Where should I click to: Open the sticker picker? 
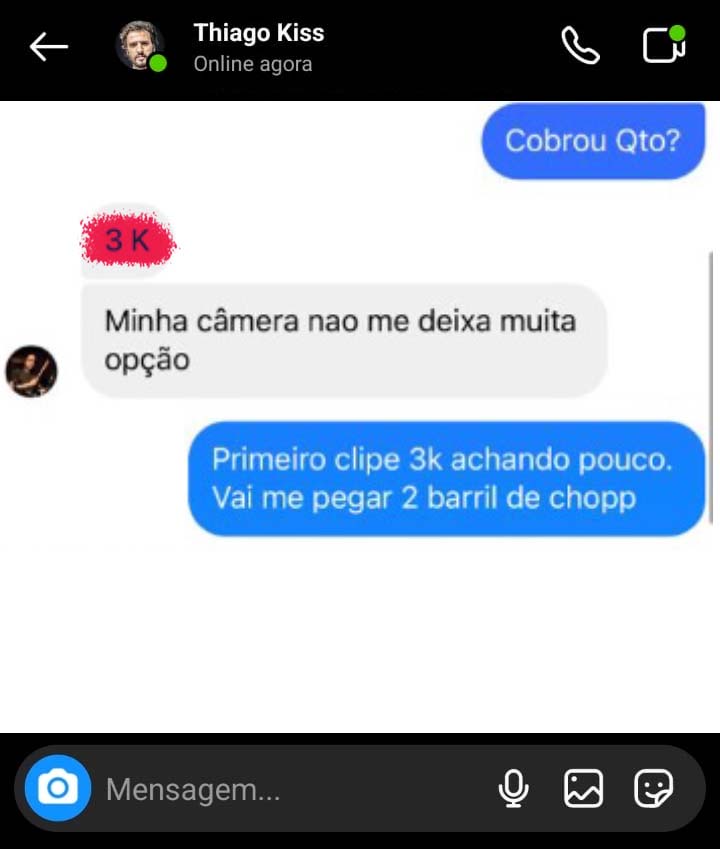[x=653, y=788]
